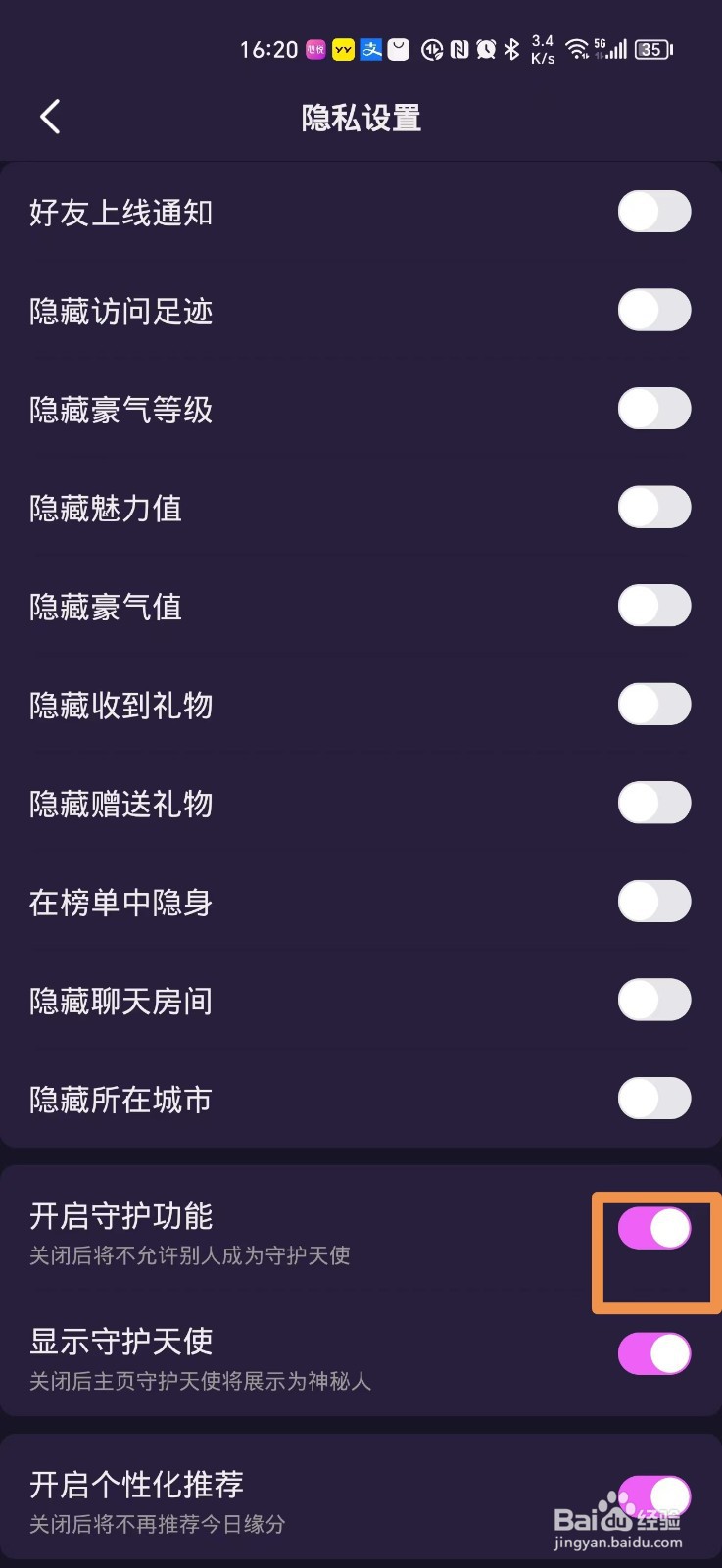Enable 隐藏所在城市

point(653,1099)
